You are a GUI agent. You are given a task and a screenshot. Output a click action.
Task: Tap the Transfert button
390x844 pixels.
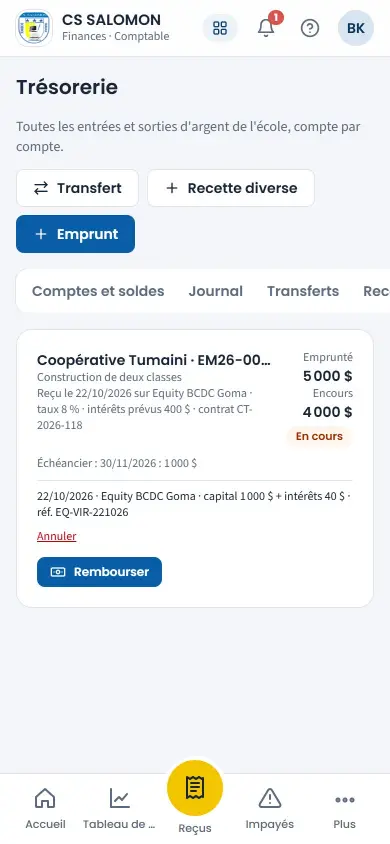(77, 188)
